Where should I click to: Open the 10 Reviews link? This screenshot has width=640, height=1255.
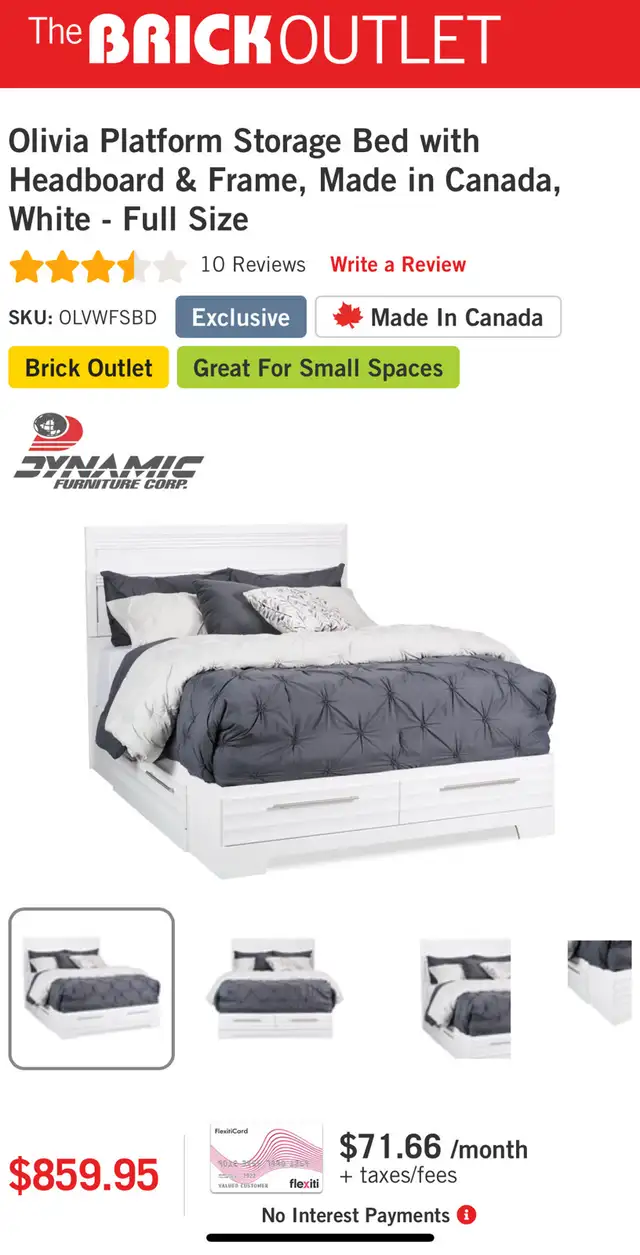253,265
